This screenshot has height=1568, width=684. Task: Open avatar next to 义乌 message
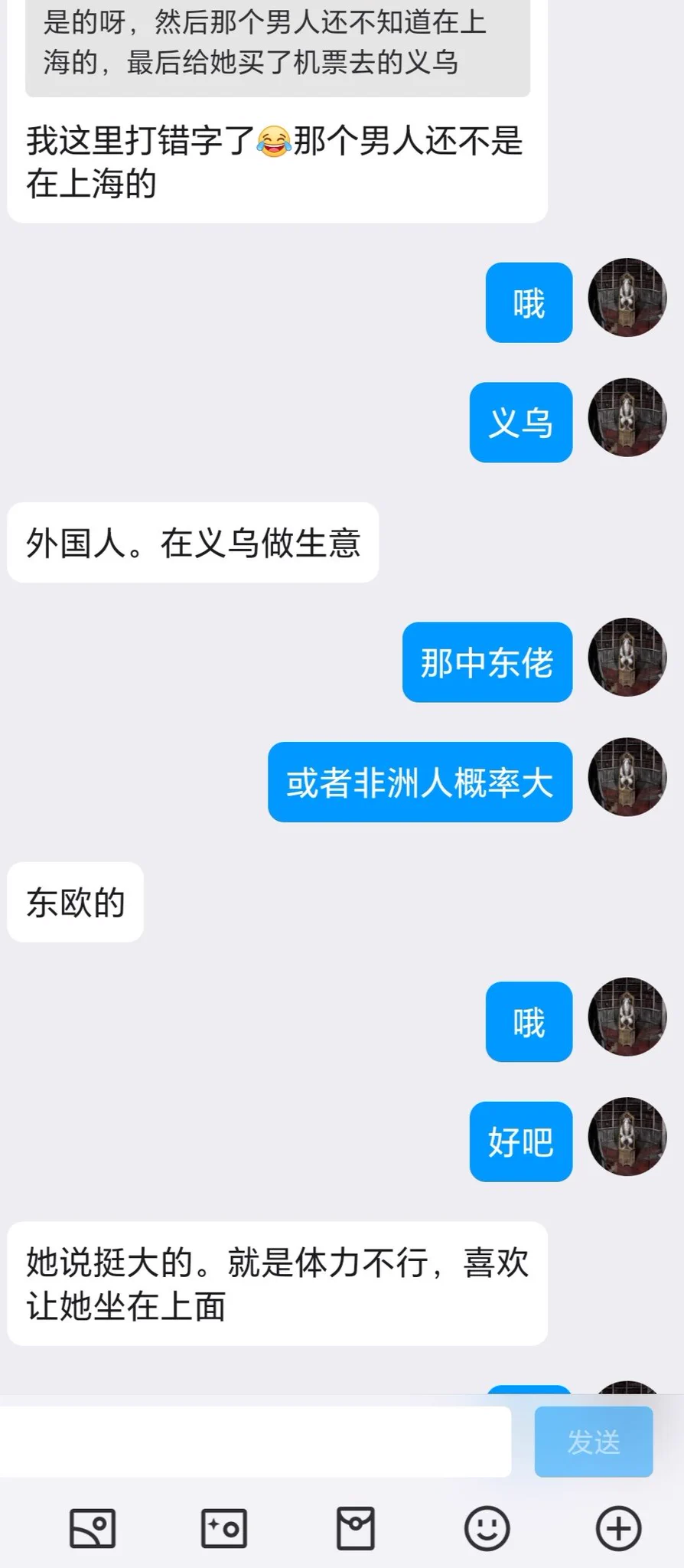627,418
